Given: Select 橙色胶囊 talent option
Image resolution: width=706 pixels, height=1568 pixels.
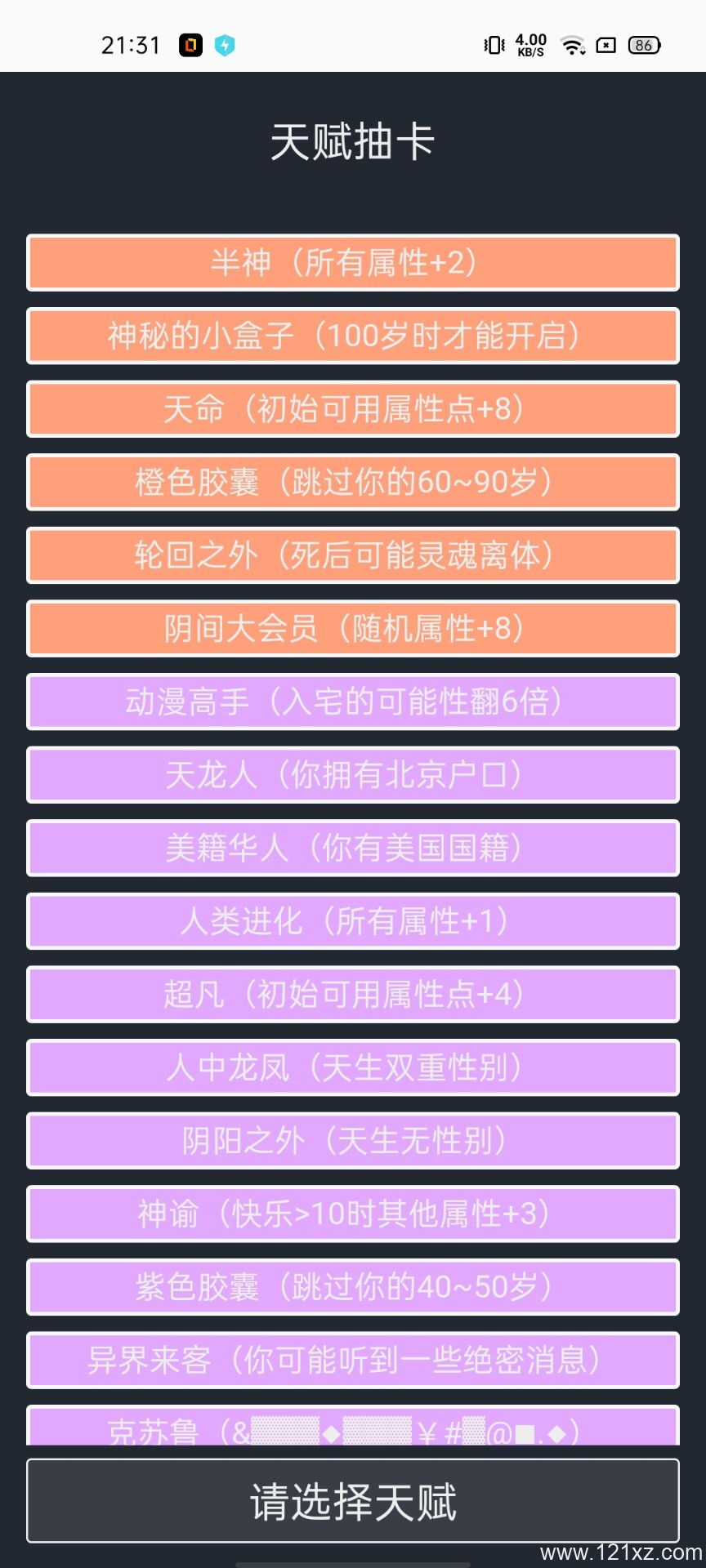Looking at the screenshot, I should point(353,482).
